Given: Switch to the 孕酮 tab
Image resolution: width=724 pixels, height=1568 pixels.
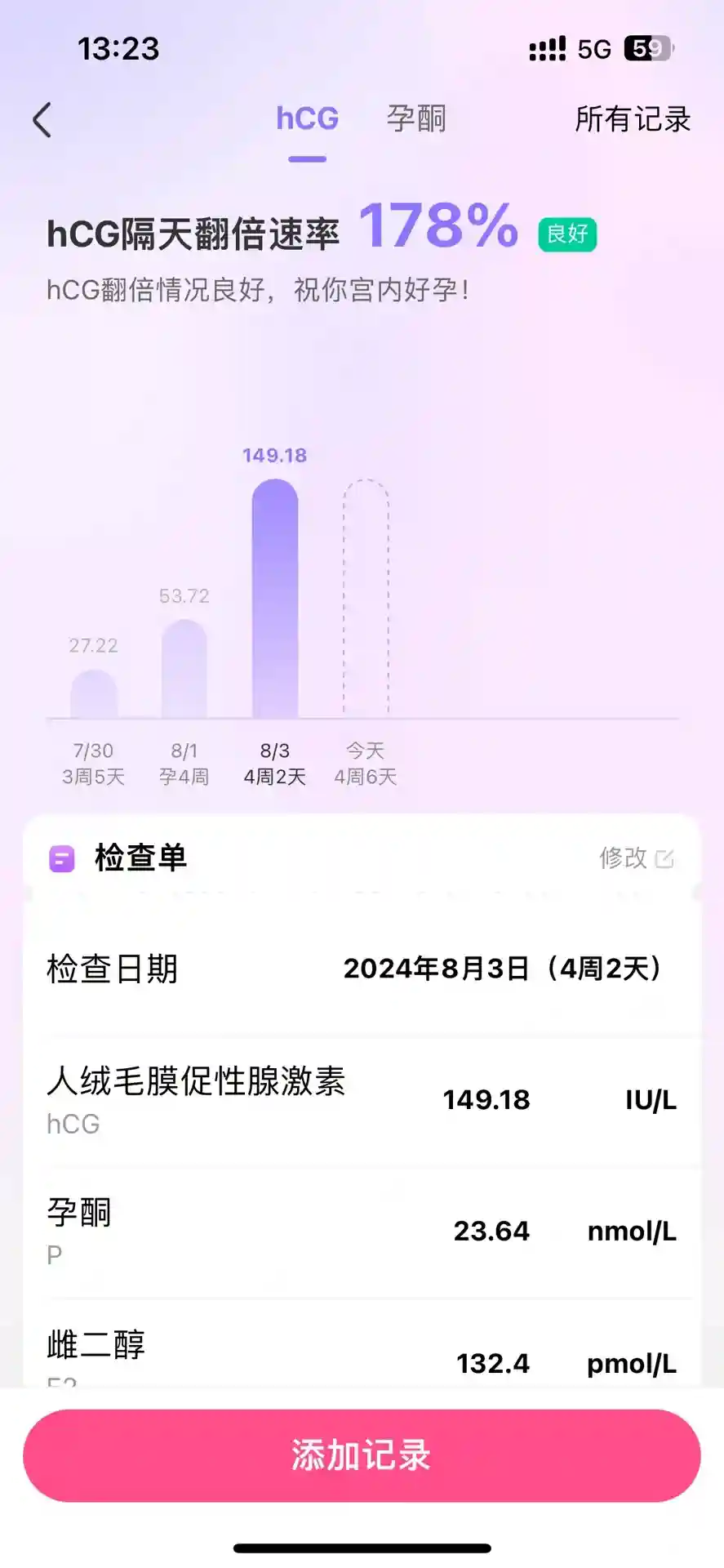Looking at the screenshot, I should (416, 119).
